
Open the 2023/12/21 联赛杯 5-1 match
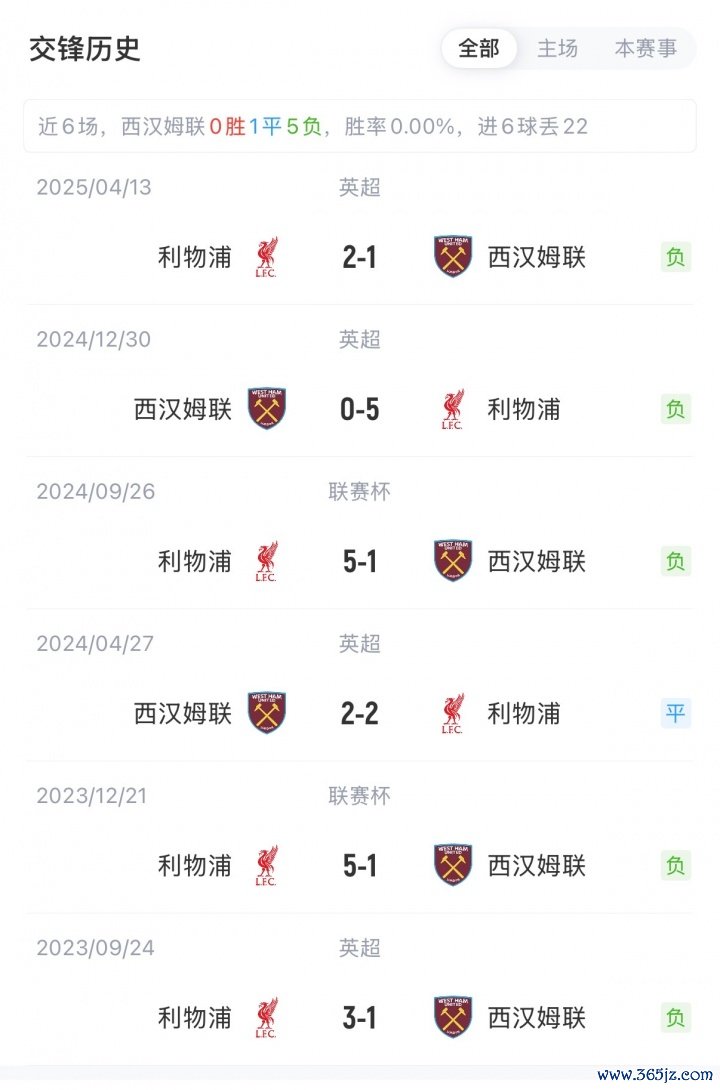click(360, 865)
